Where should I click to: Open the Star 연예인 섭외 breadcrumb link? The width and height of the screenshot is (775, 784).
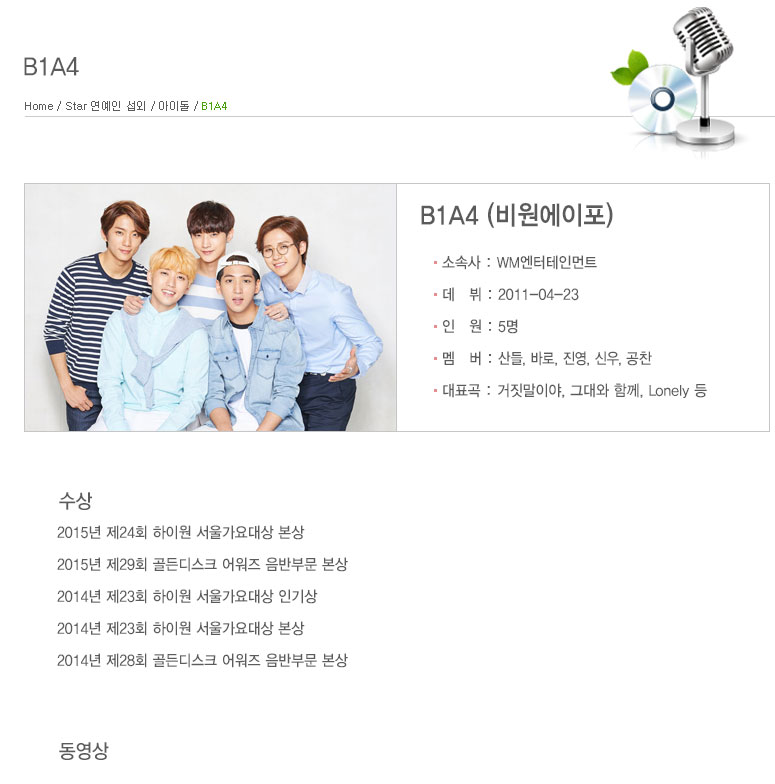[105, 106]
